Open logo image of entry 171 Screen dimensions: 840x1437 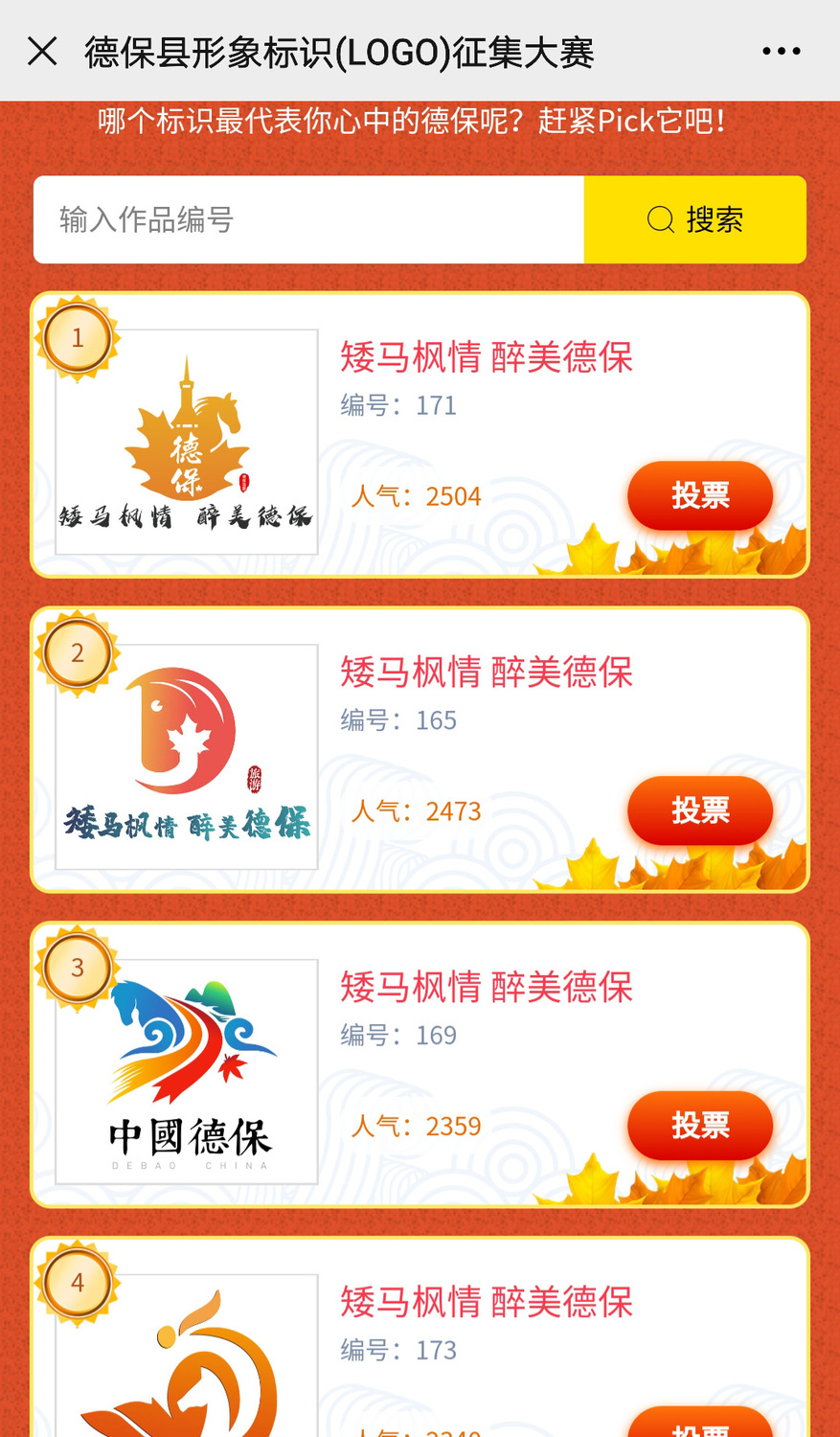tap(187, 442)
